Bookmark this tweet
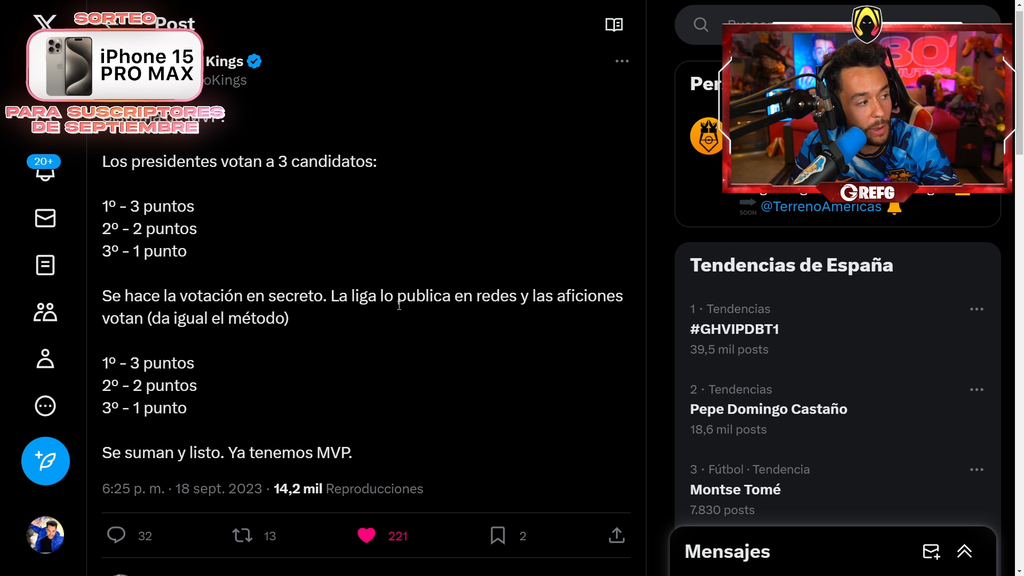The width and height of the screenshot is (1024, 576). click(x=497, y=535)
